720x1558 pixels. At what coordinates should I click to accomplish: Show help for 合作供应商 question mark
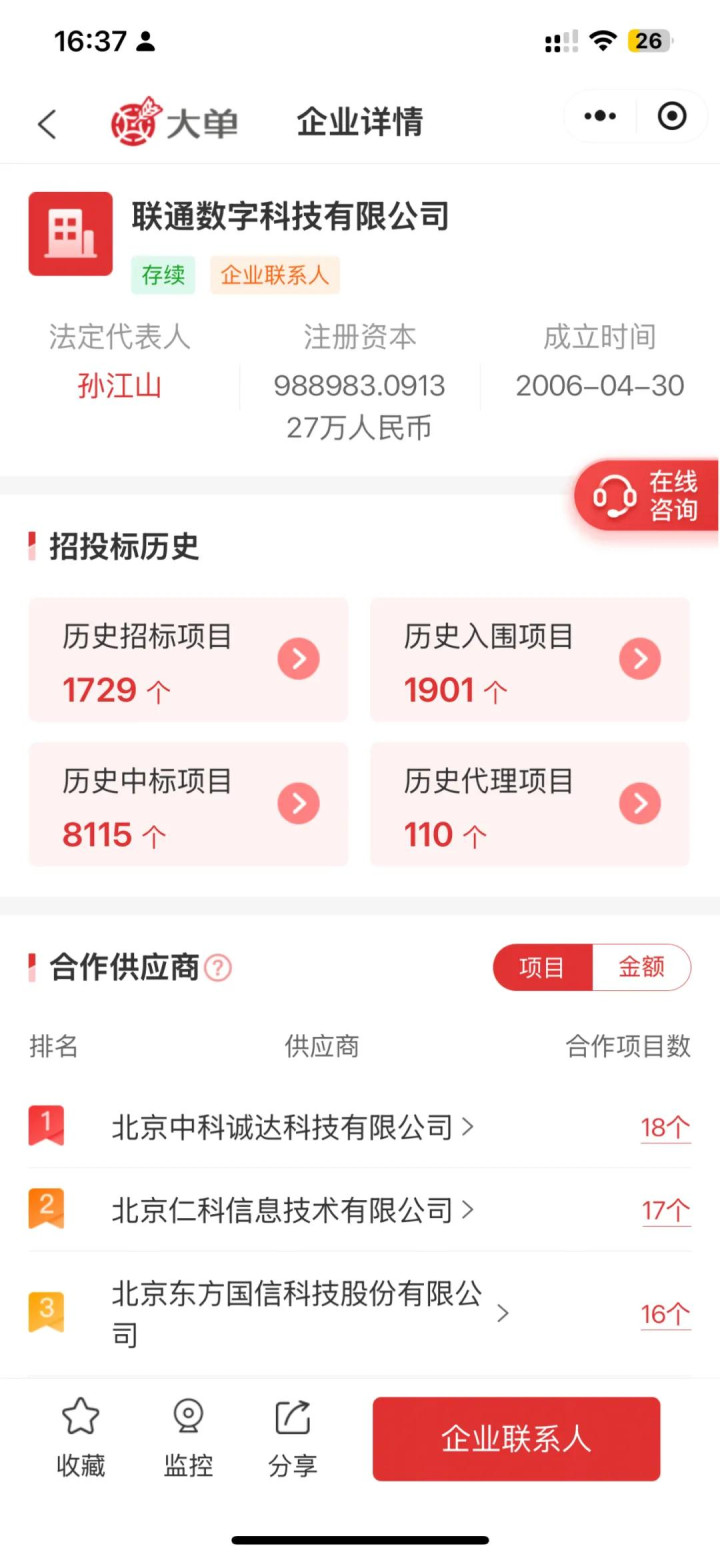coord(218,968)
